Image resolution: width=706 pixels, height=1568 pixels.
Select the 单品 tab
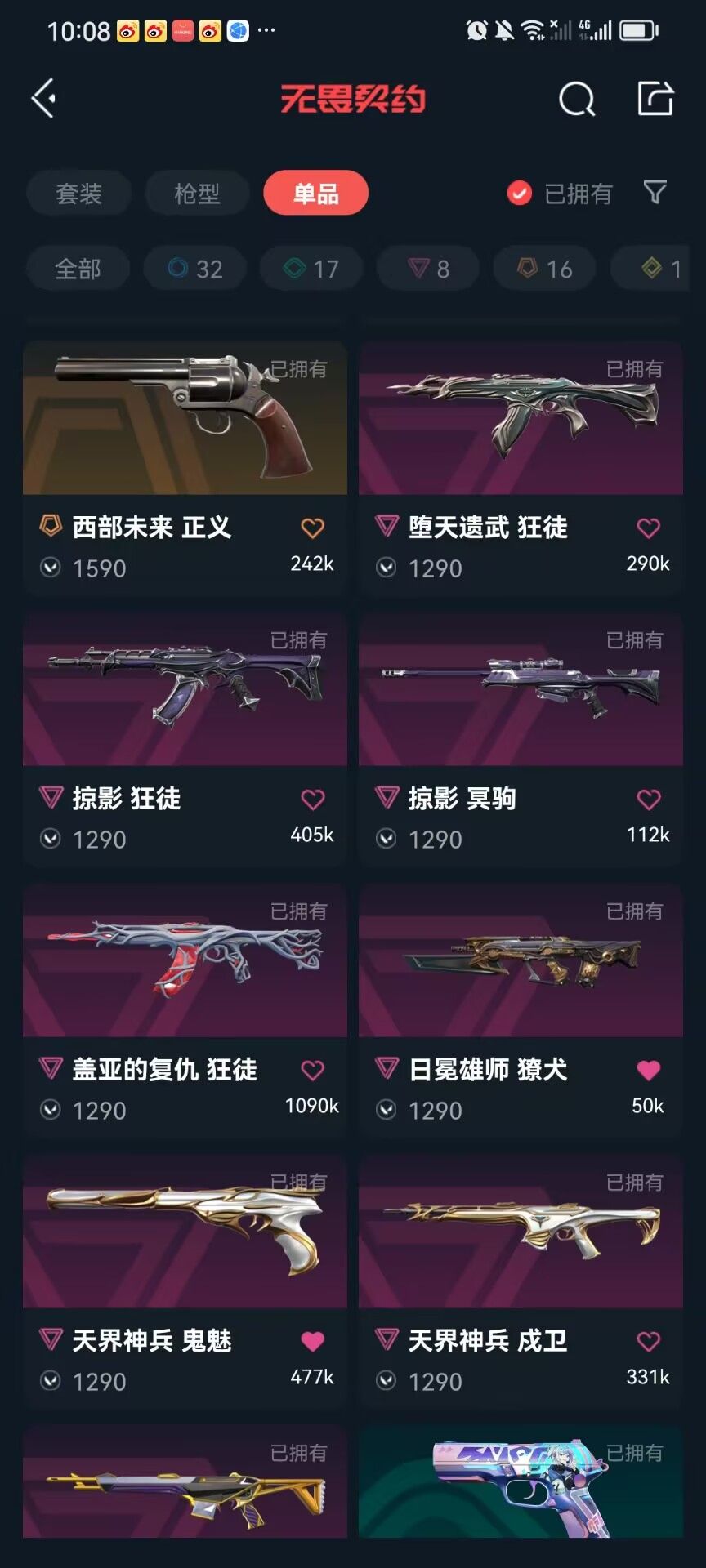tap(316, 194)
